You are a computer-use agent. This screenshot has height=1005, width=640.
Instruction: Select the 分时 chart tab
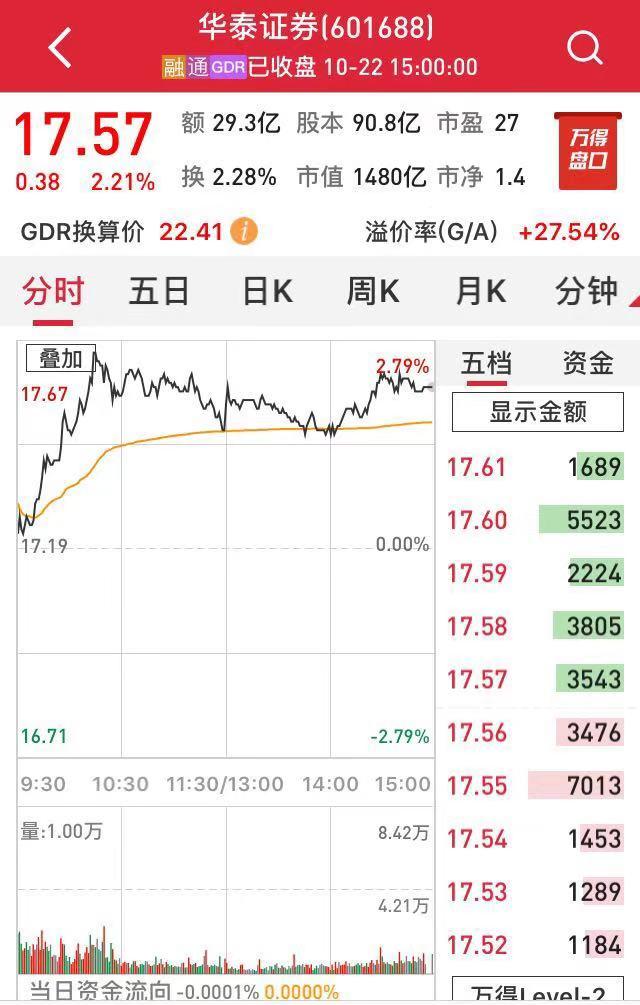[x=53, y=292]
